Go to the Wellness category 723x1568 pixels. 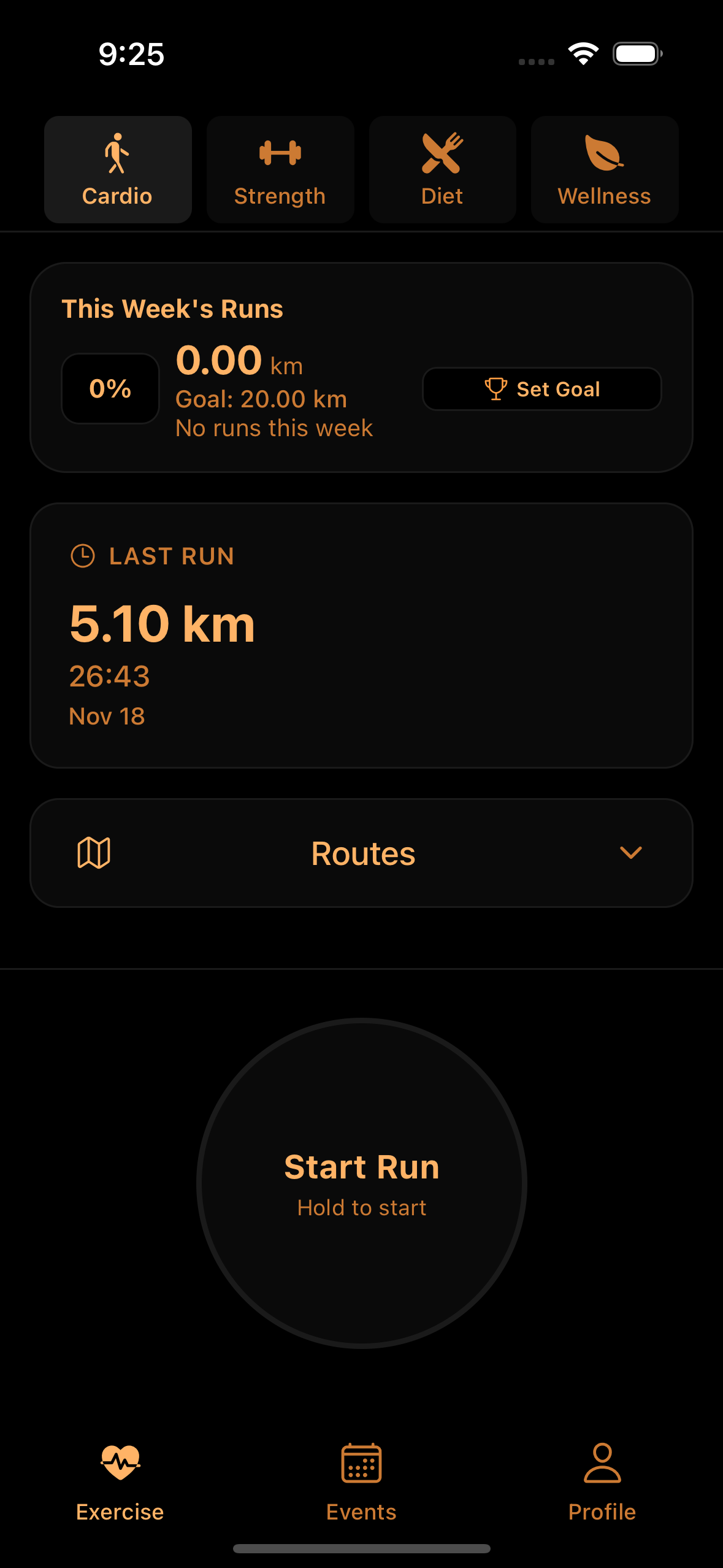coord(604,169)
